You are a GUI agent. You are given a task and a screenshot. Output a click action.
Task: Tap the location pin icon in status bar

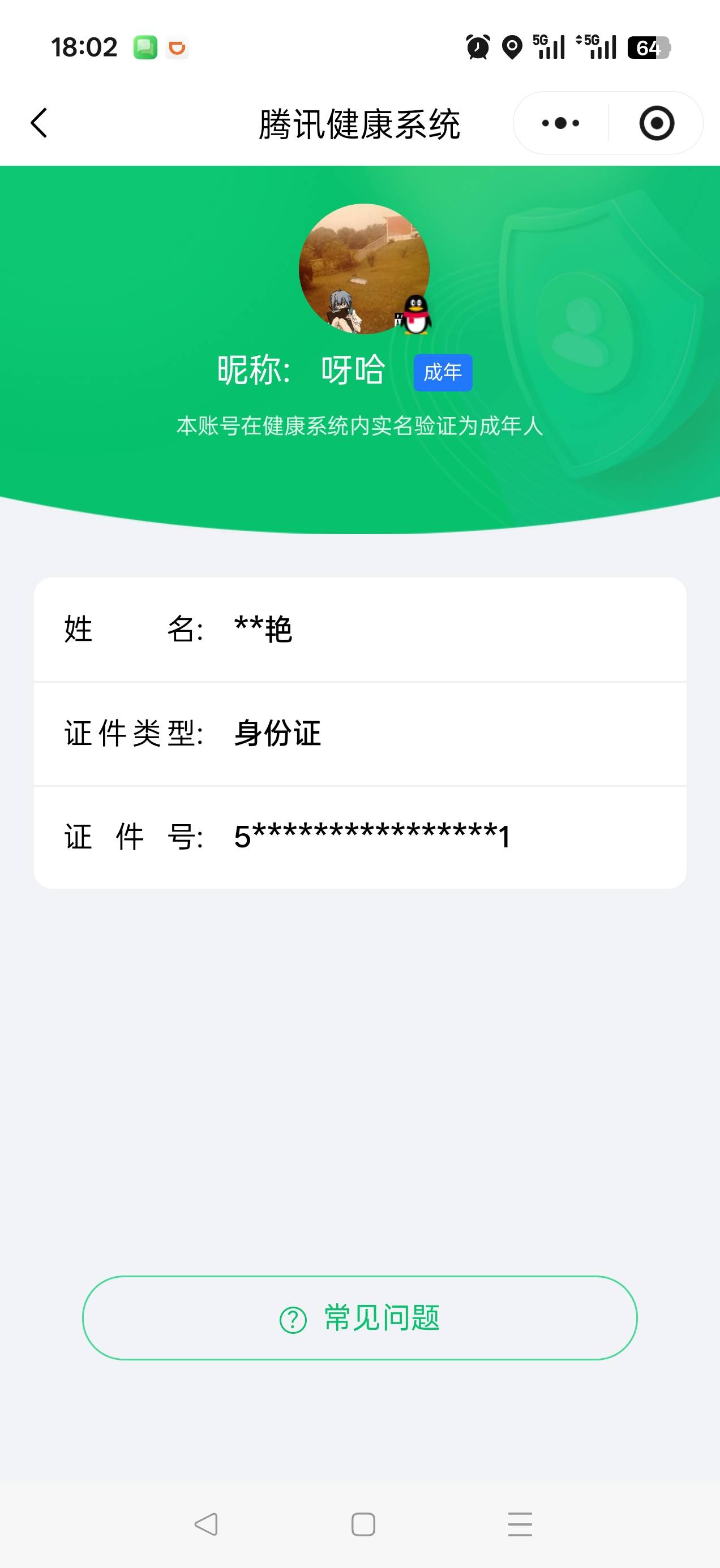(513, 46)
